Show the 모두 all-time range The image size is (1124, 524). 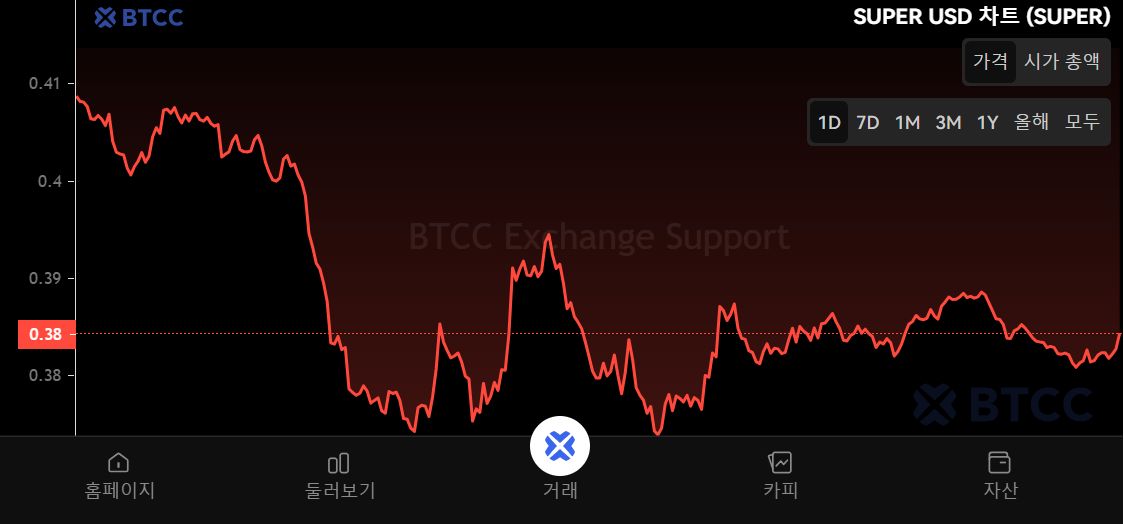[x=1082, y=122]
